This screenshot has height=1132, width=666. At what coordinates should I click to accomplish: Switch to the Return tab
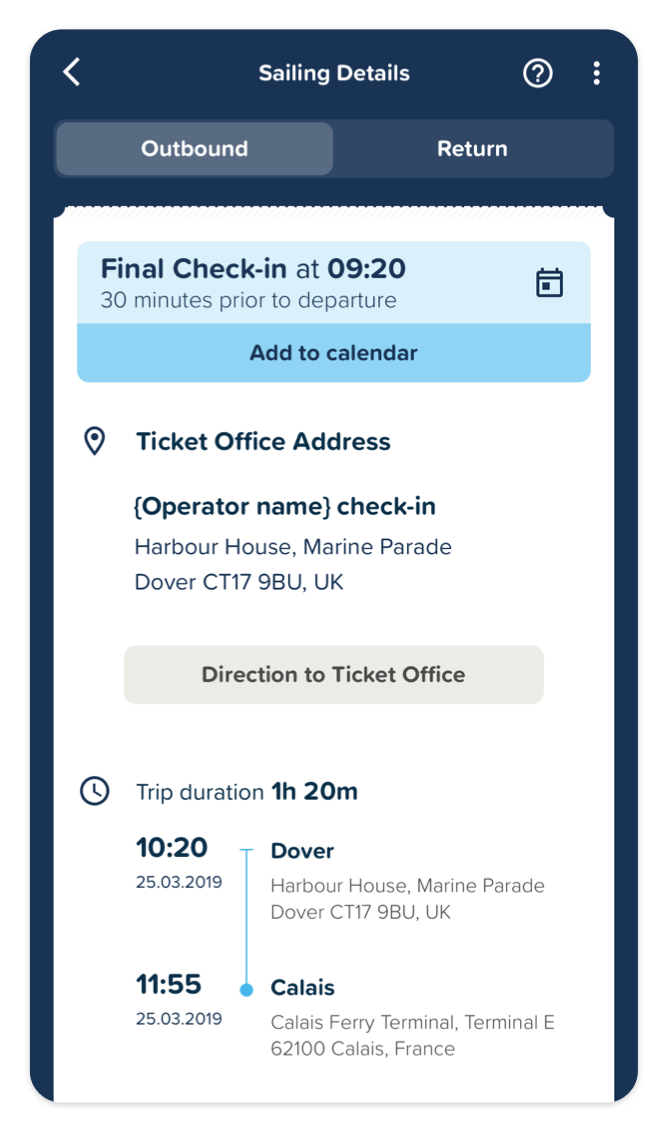pyautogui.click(x=473, y=149)
